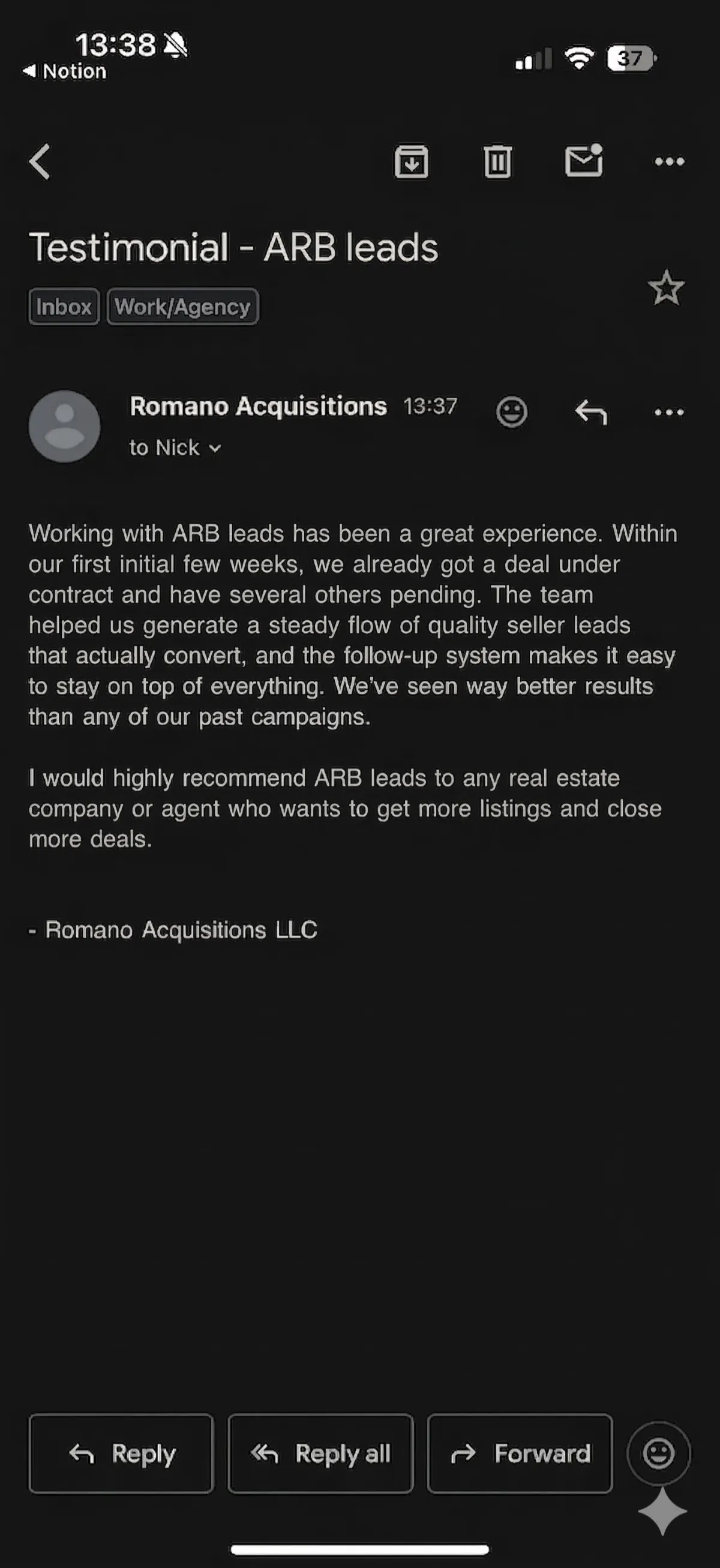
Task: Tap the Reply button
Action: (121, 1453)
